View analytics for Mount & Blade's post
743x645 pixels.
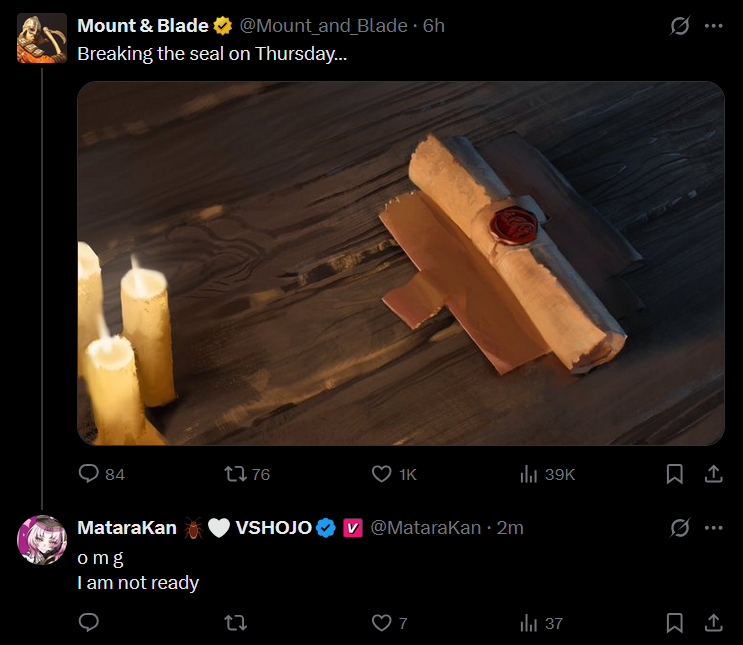(x=530, y=474)
